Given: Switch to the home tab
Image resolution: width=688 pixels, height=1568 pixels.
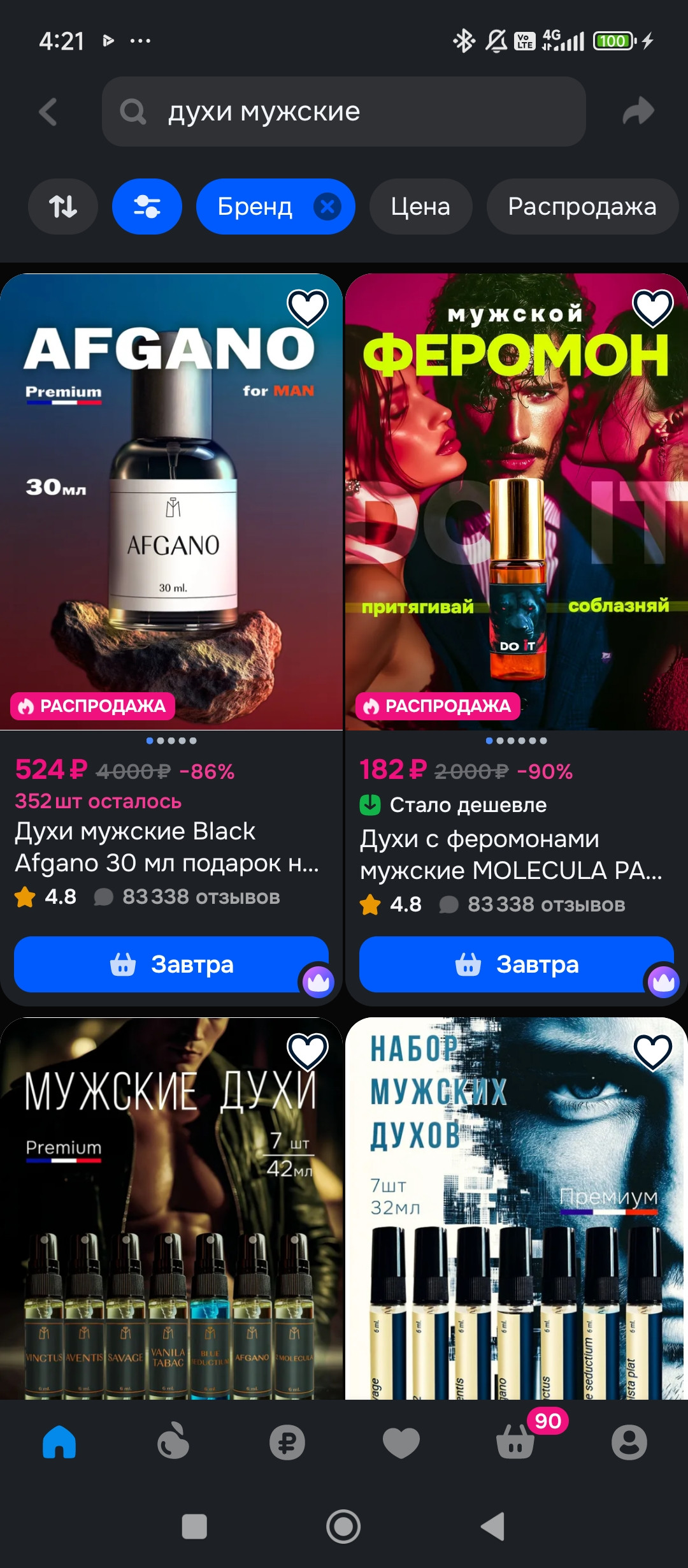Looking at the screenshot, I should click(59, 1442).
